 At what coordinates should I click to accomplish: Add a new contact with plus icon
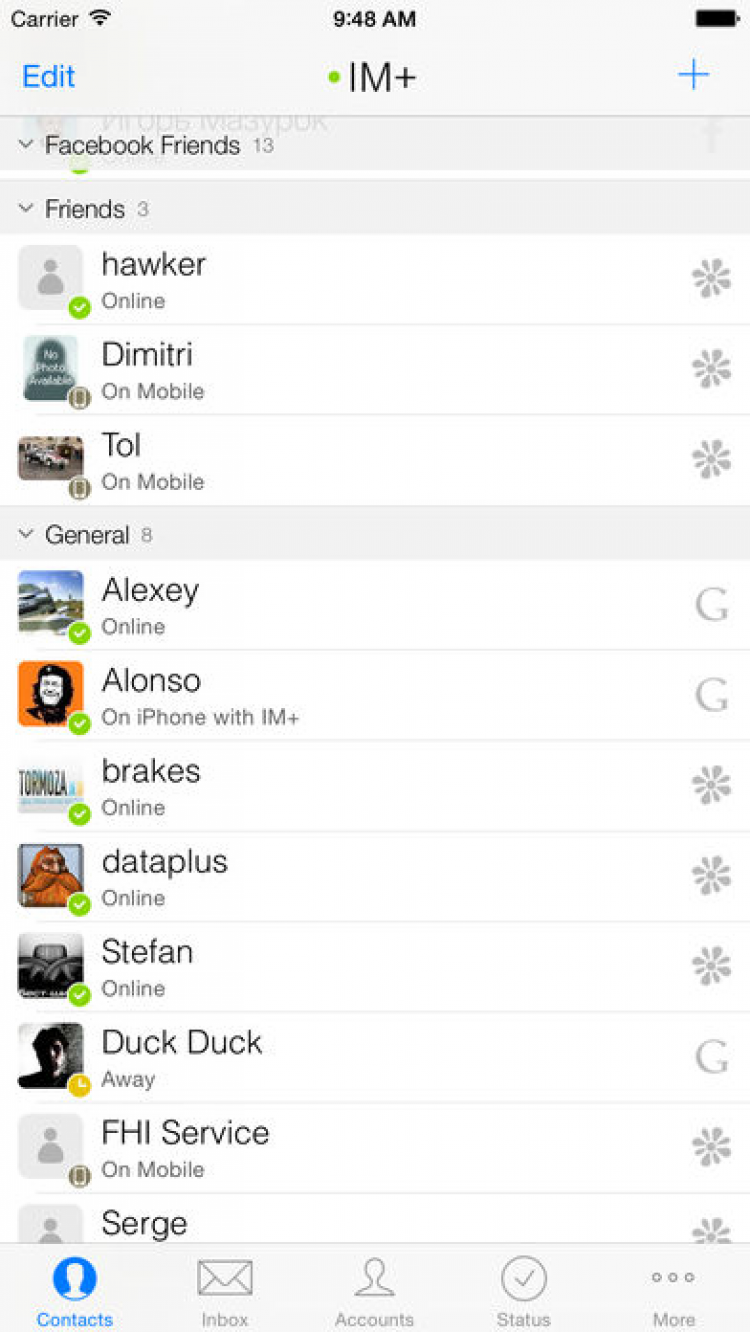pos(693,75)
